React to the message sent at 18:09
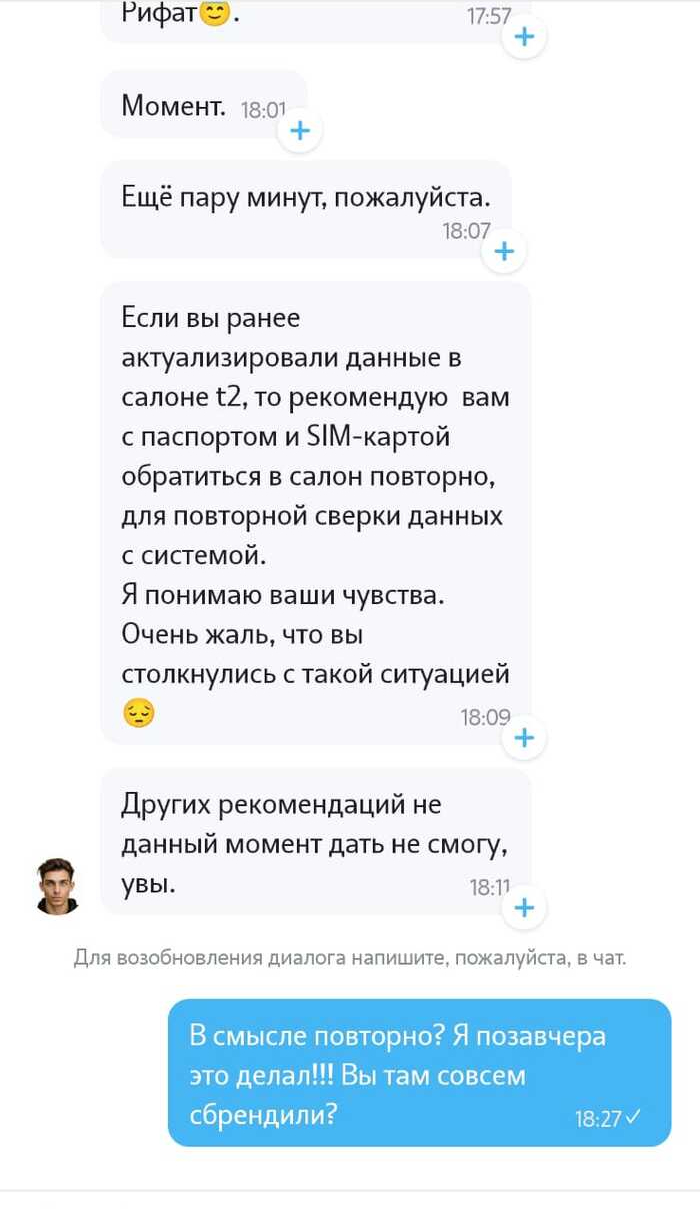The height and width of the screenshot is (1209, 700). (x=525, y=738)
